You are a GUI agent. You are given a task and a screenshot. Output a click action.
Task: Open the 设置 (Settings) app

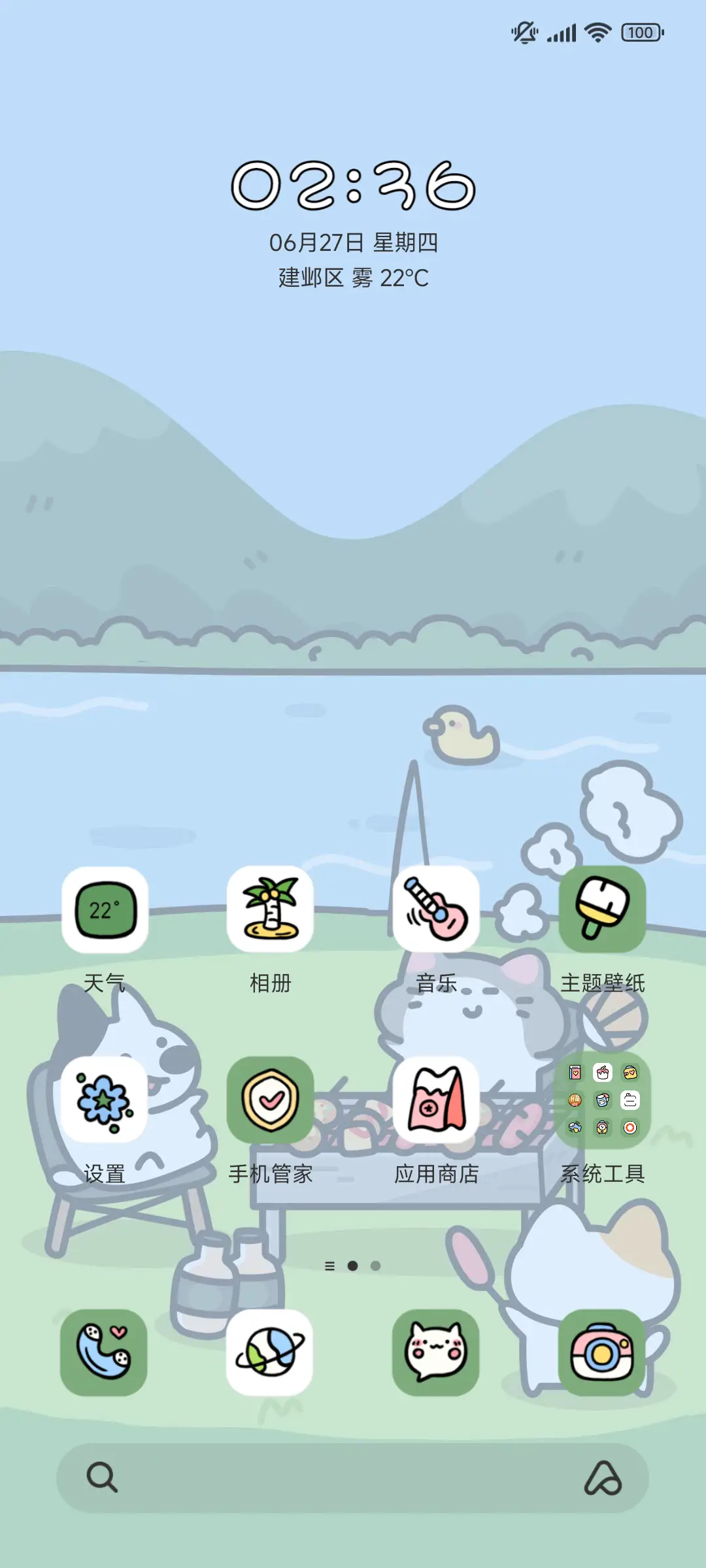click(107, 1101)
